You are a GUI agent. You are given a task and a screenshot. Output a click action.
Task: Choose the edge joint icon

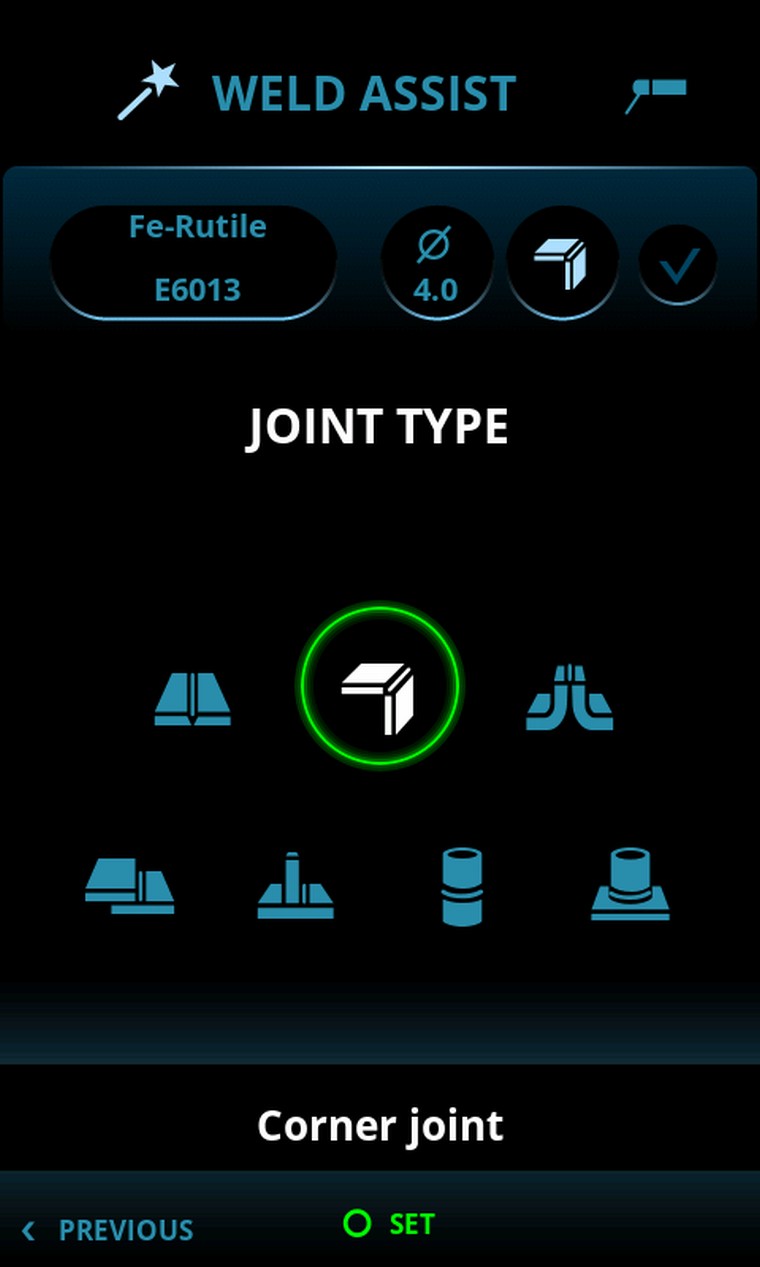pos(569,697)
